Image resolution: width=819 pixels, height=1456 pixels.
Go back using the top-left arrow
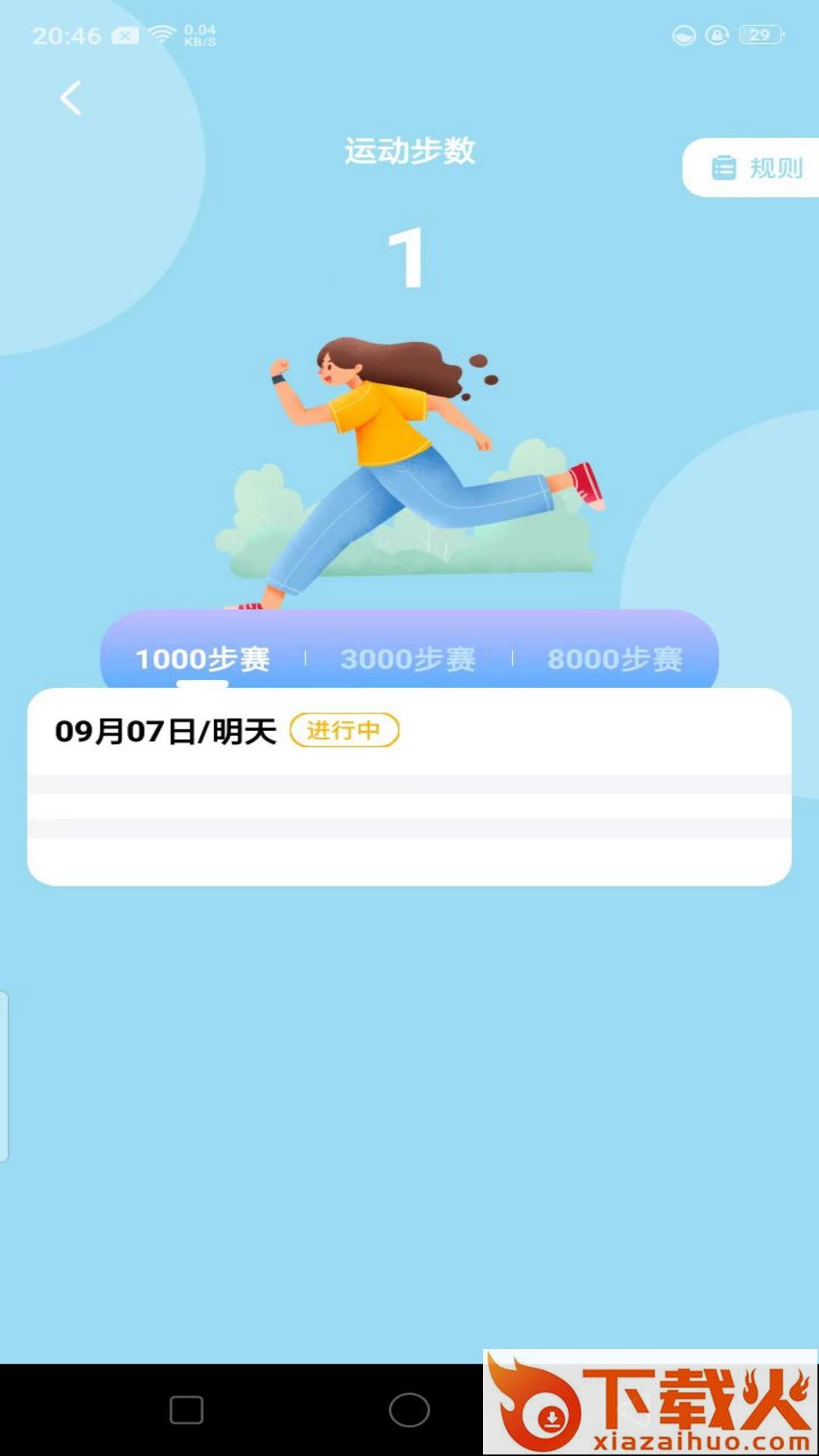71,99
